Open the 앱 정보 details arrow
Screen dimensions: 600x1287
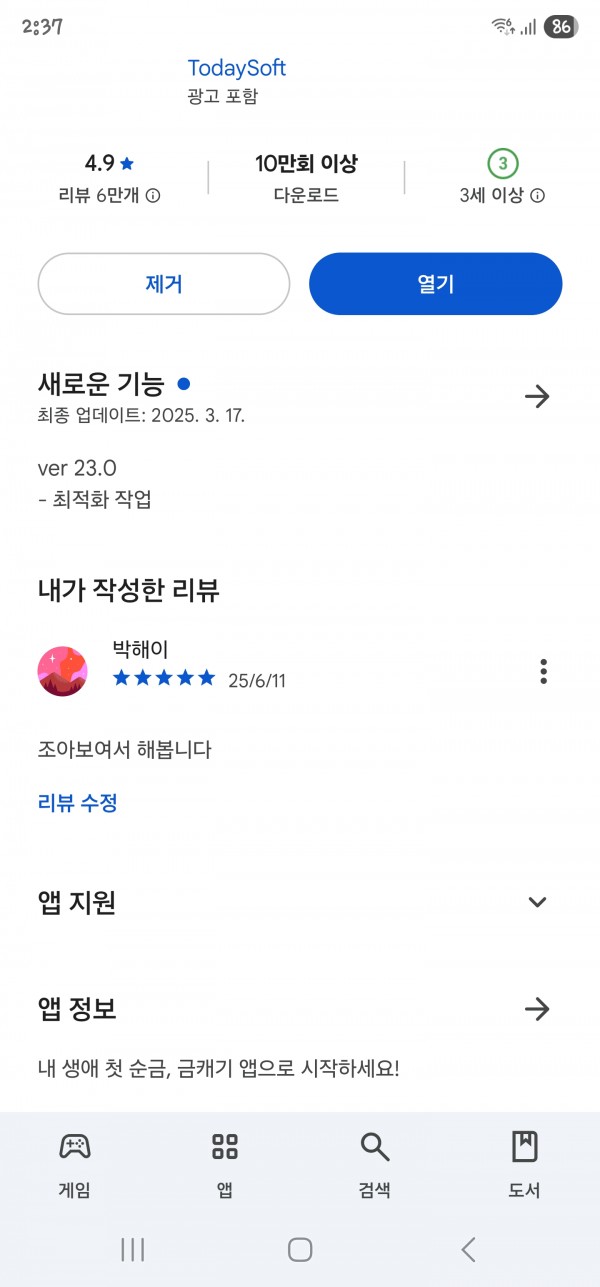[537, 1009]
